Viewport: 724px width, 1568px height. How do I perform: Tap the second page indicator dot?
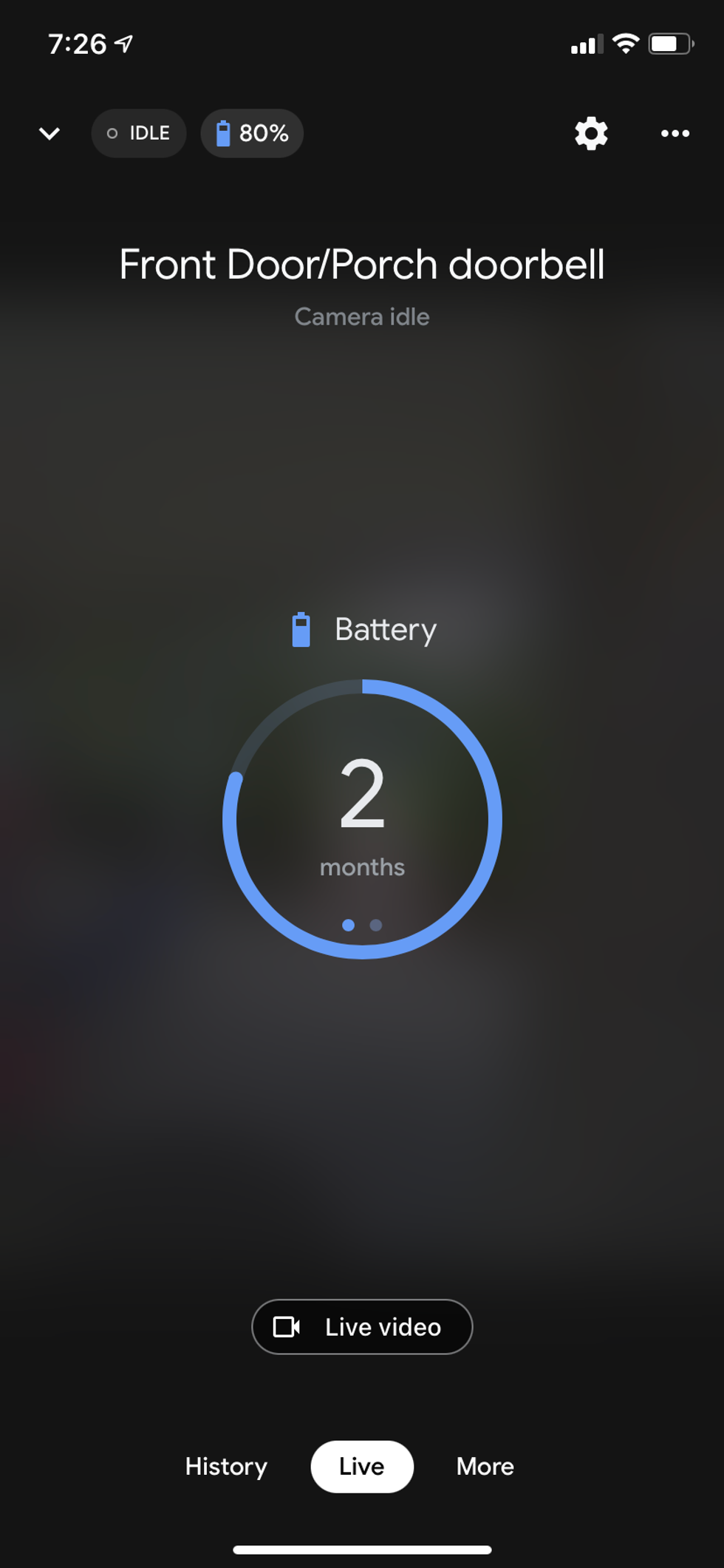coord(376,925)
